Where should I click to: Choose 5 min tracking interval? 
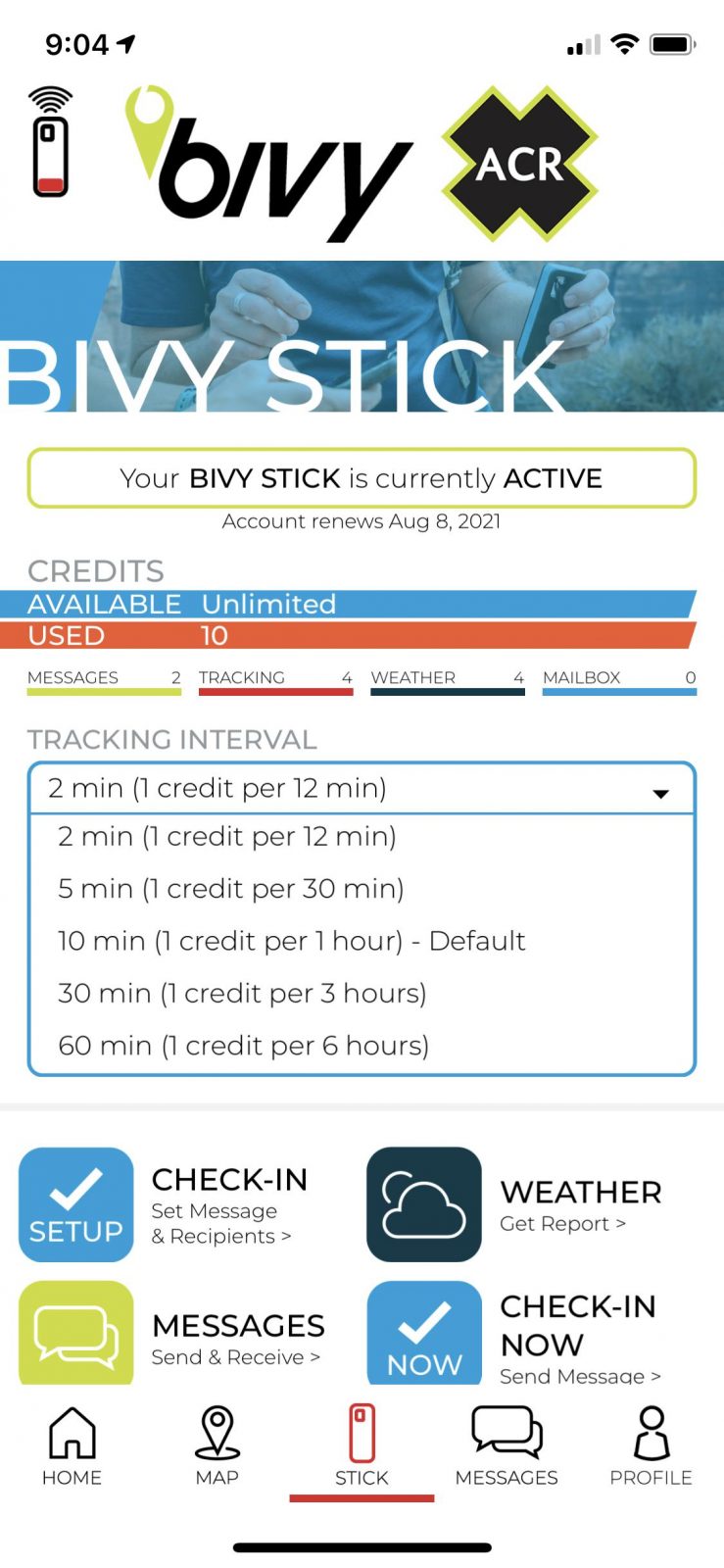[x=231, y=889]
